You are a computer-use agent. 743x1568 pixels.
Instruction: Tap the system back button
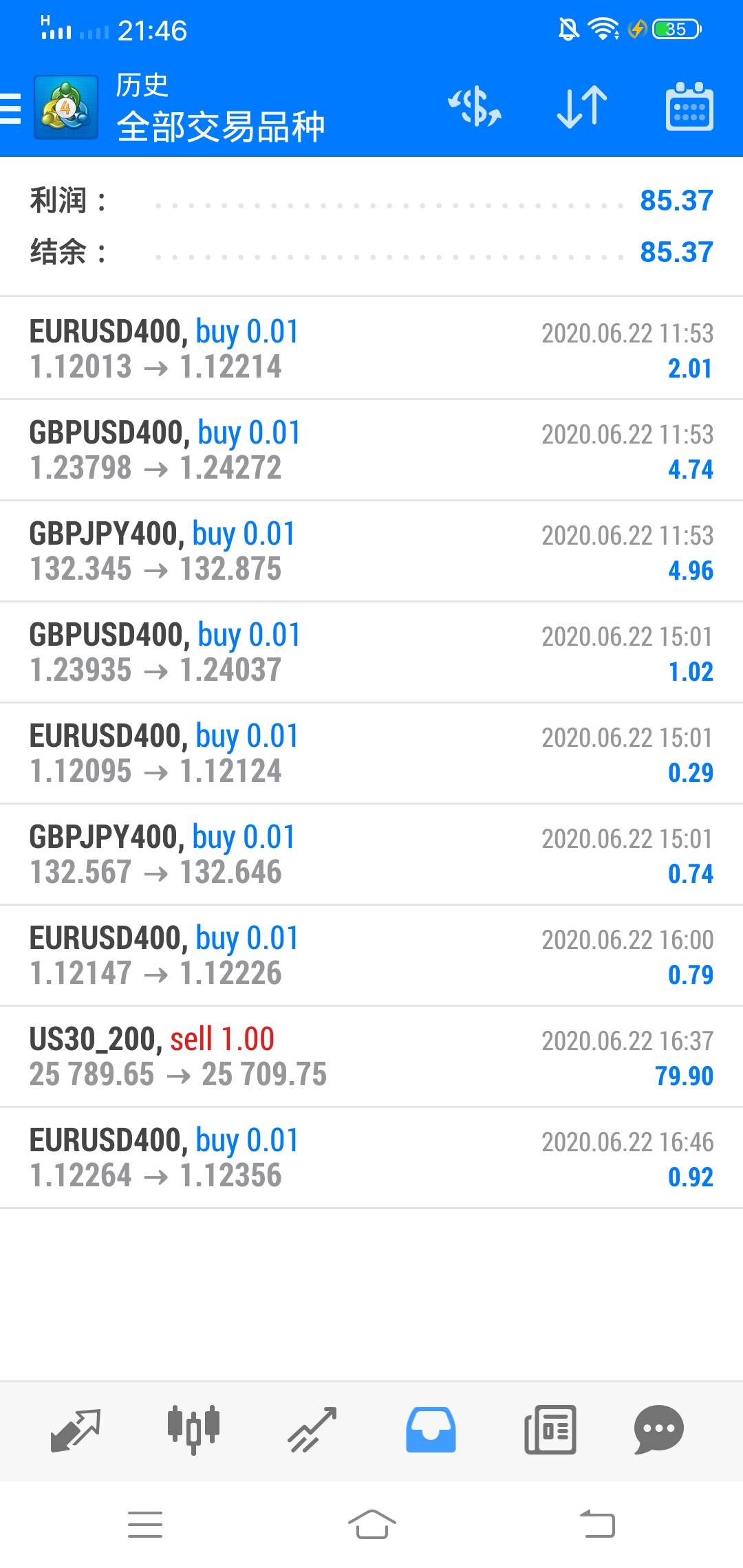click(597, 1524)
